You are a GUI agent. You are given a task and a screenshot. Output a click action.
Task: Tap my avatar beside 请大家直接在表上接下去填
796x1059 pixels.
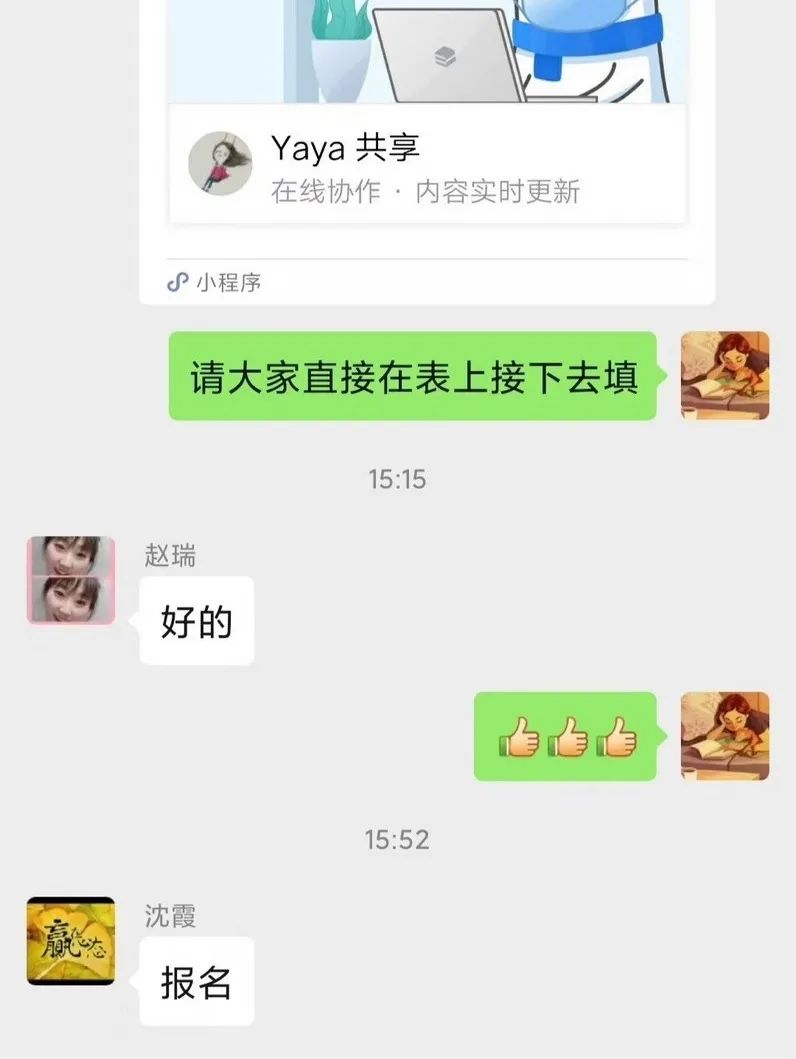[725, 376]
